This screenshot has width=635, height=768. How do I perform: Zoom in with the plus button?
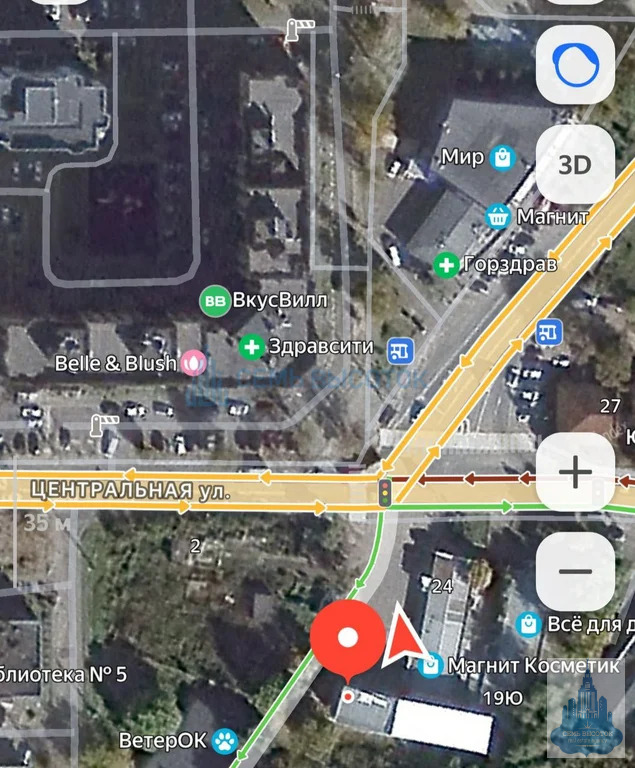(x=575, y=473)
